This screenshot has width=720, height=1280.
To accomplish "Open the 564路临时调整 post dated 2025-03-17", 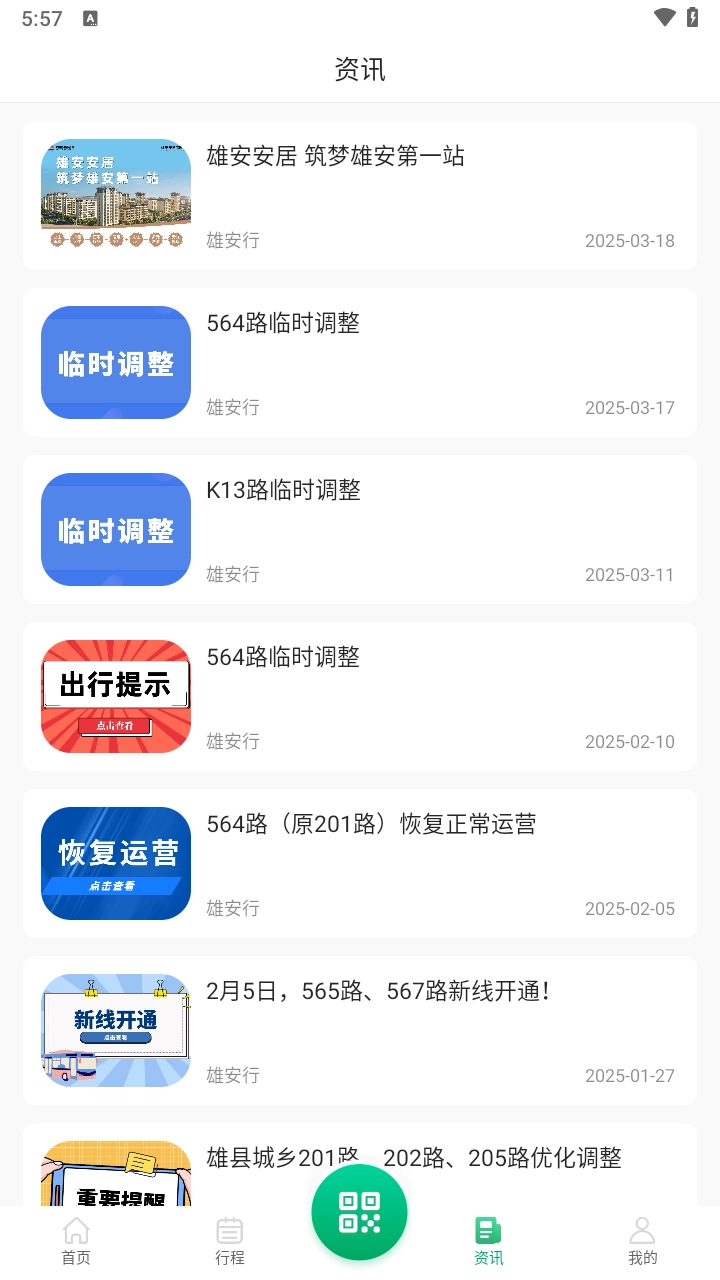I will (360, 363).
